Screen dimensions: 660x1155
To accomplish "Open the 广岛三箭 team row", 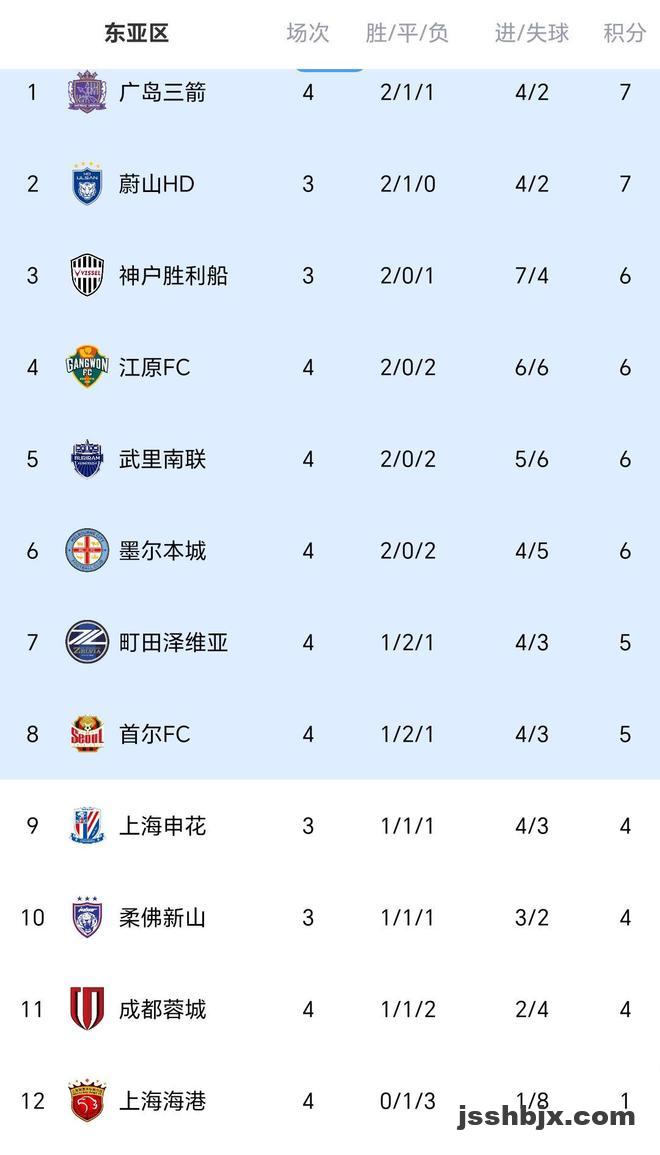I will [162, 93].
